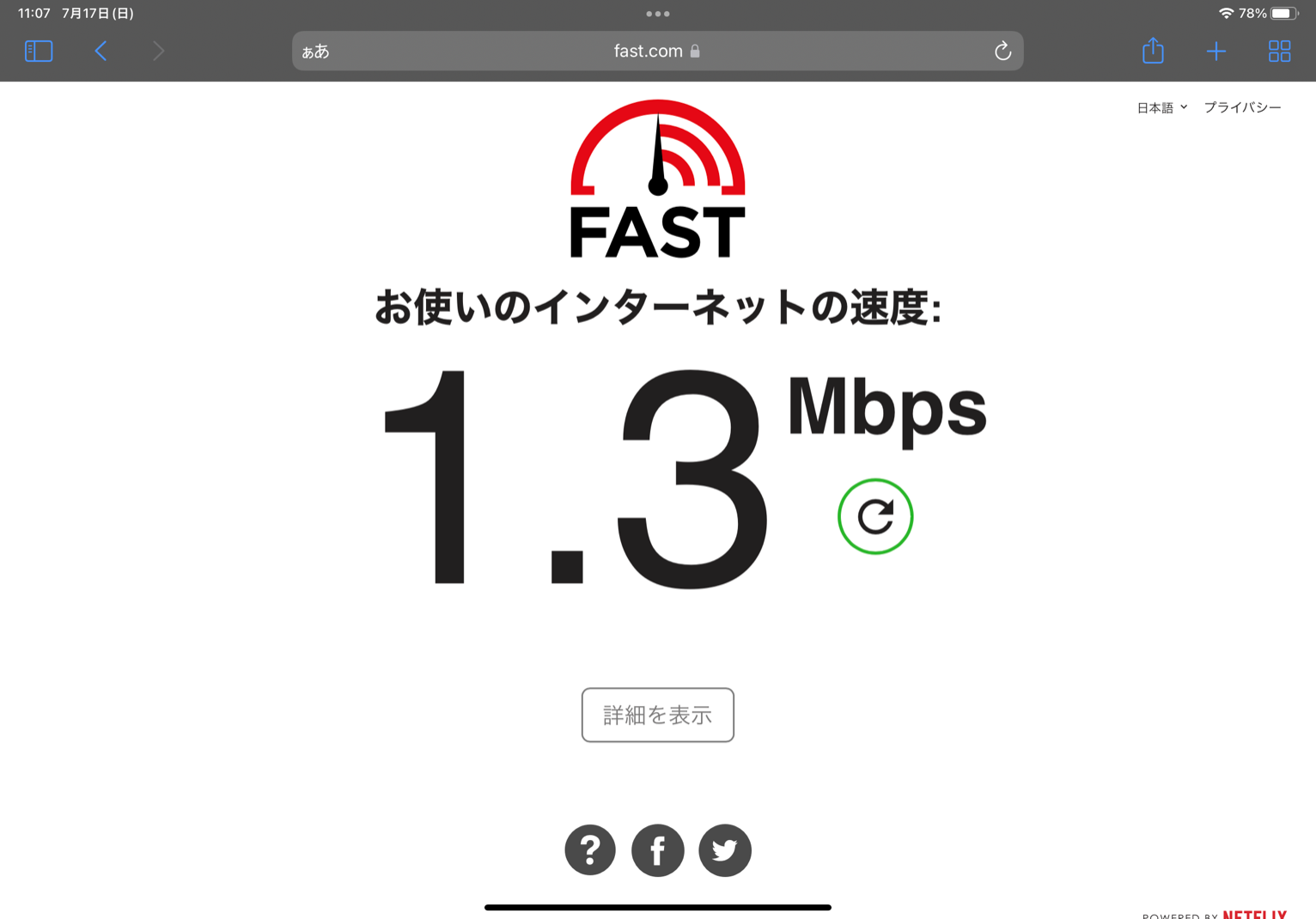Go back to the previous page
The height and width of the screenshot is (919, 1316).
point(101,52)
